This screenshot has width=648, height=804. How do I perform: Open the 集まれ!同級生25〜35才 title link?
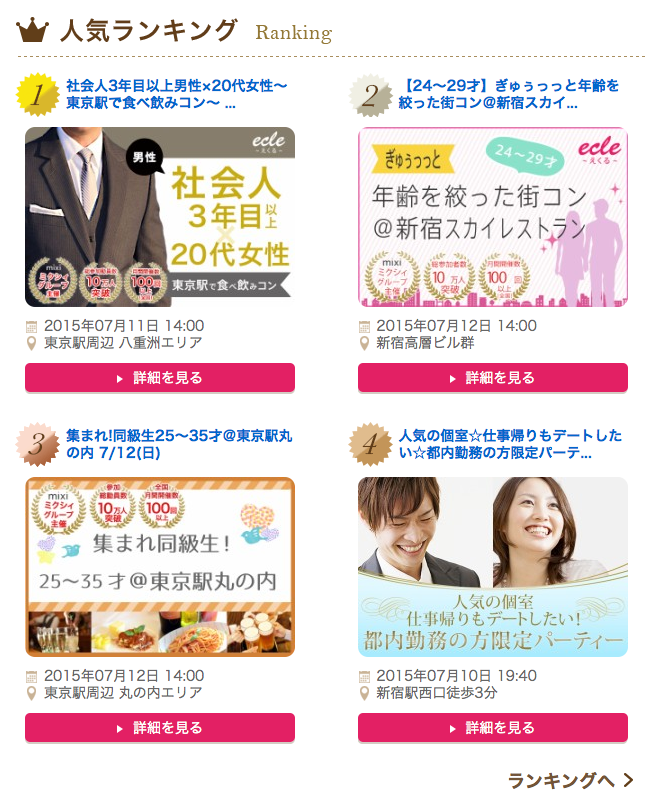(x=176, y=444)
